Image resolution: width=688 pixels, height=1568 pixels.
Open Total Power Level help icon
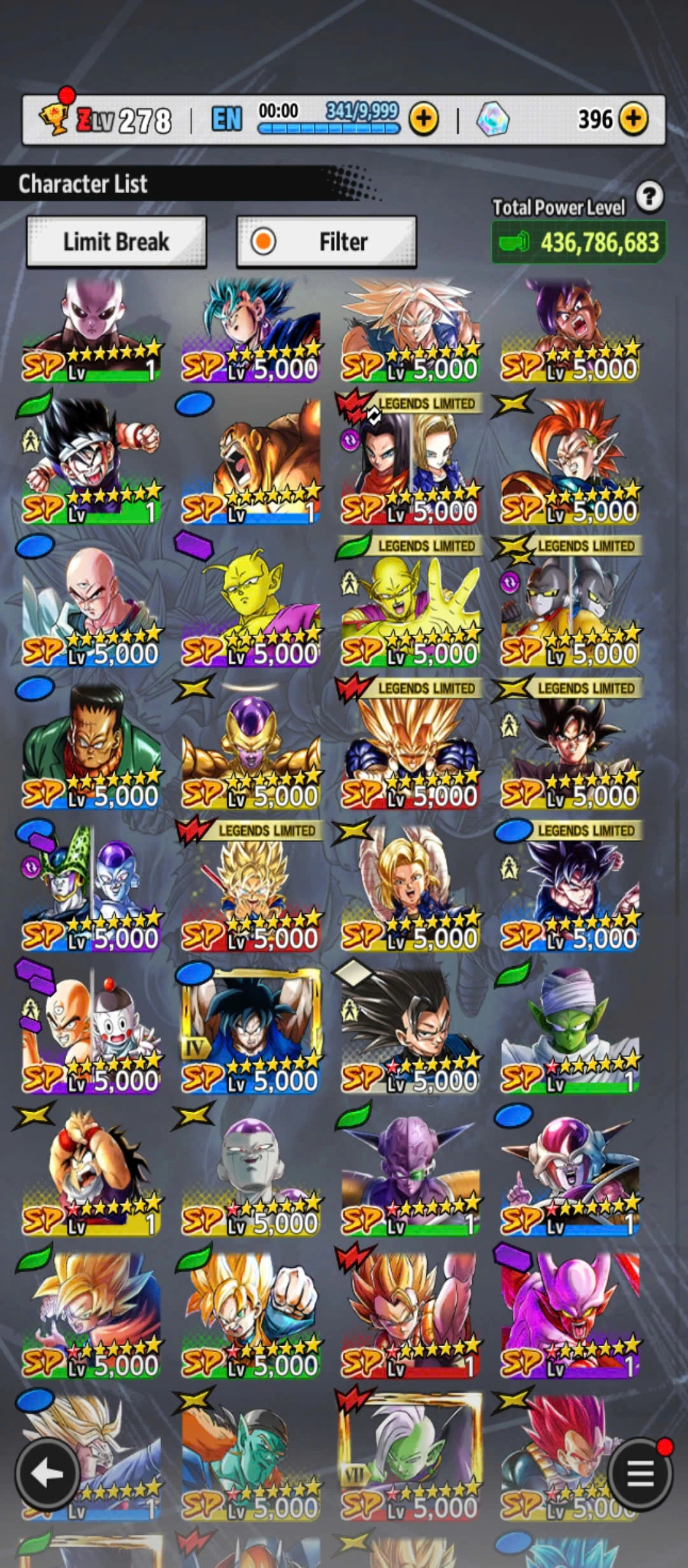tap(649, 197)
